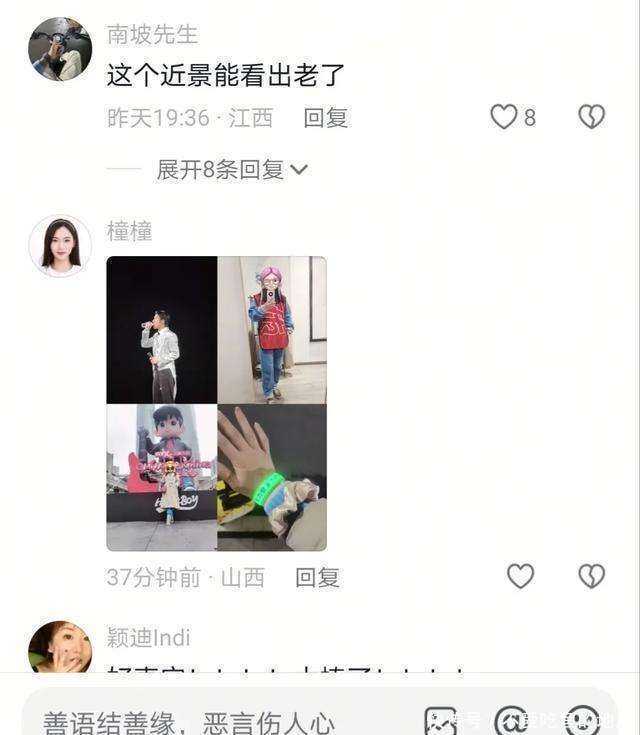Open 南坡先生's profile avatar
This screenshot has width=640, height=735.
click(60, 49)
